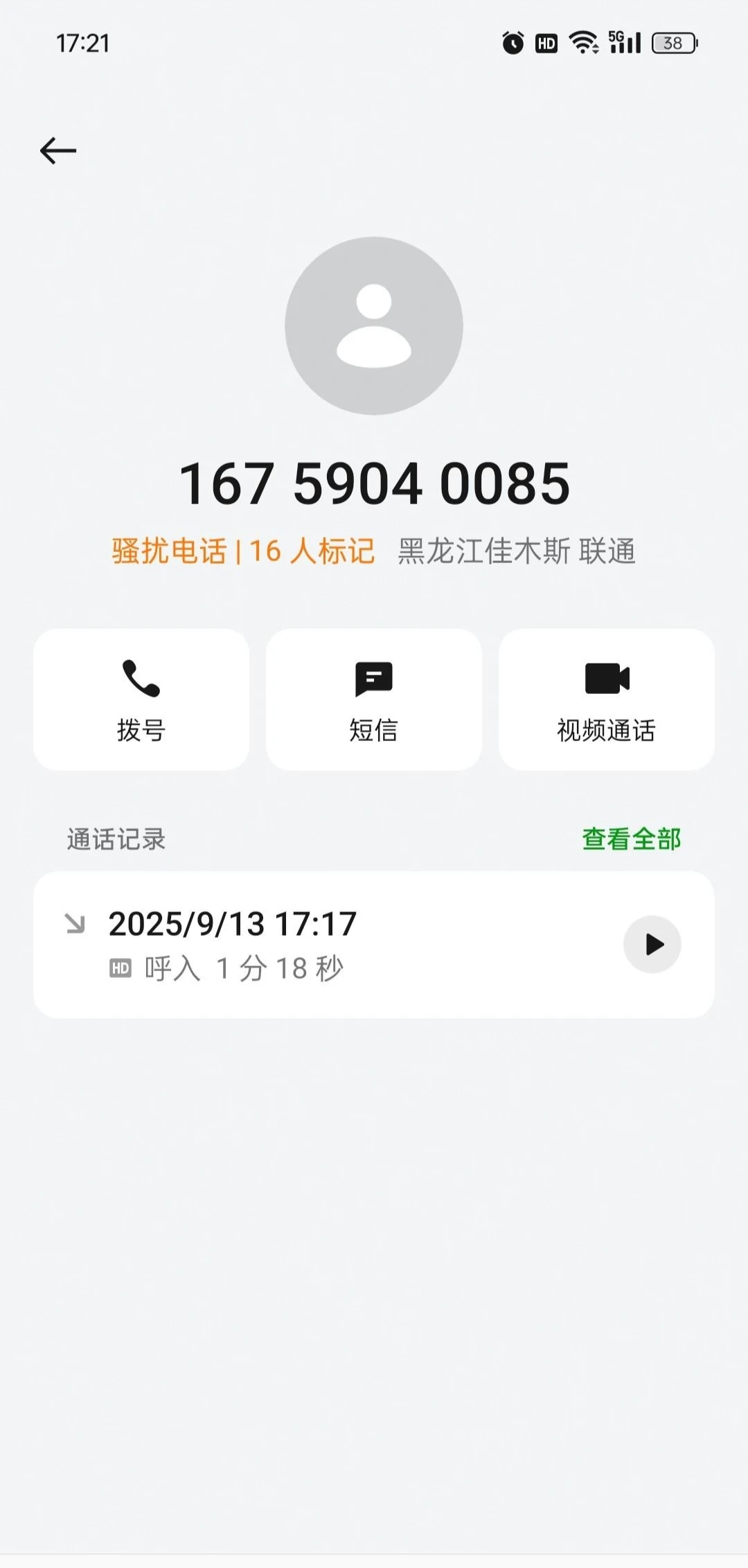Open the 2025/9/13 17:17 call record
748x1568 pixels.
312,945
